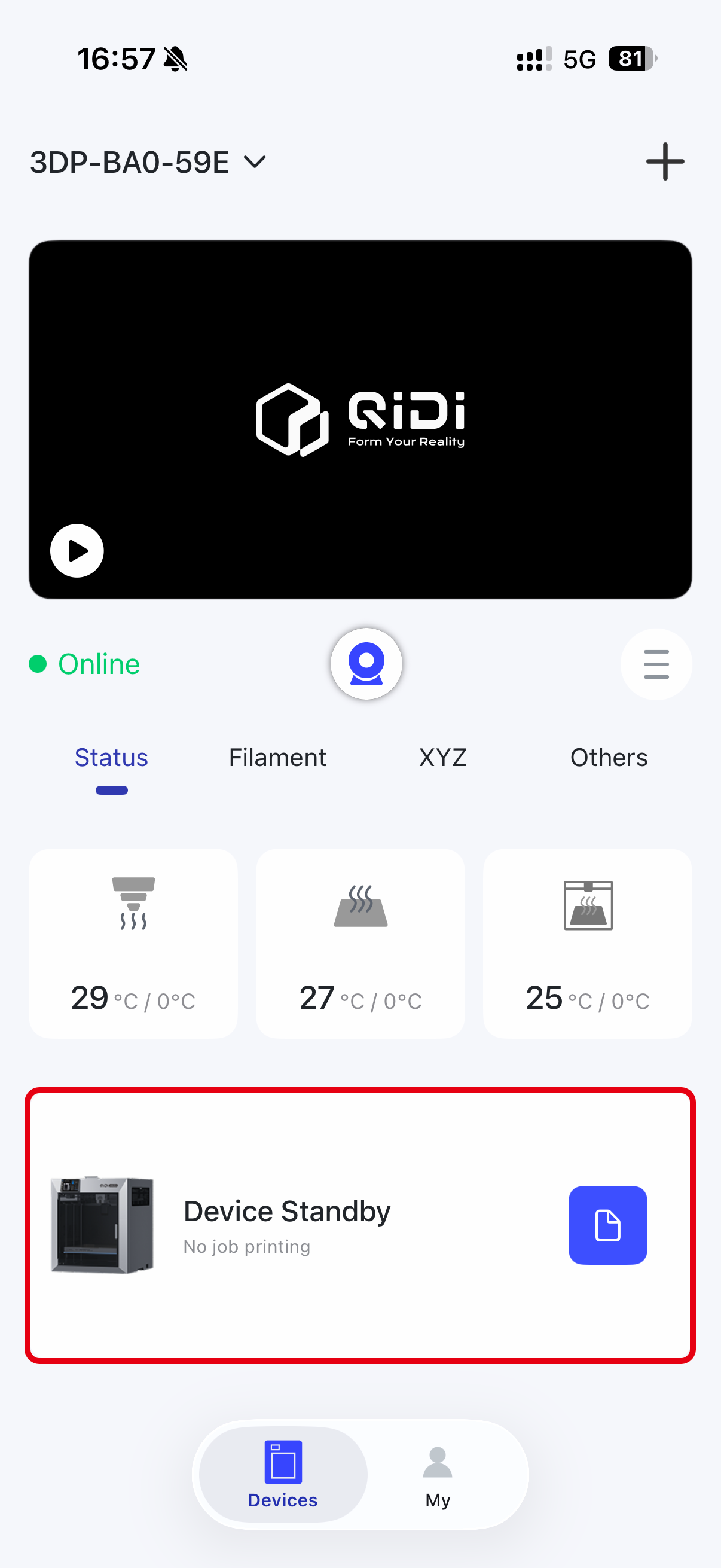Viewport: 721px width, 1568px height.
Task: Play the camera live stream
Action: (77, 550)
